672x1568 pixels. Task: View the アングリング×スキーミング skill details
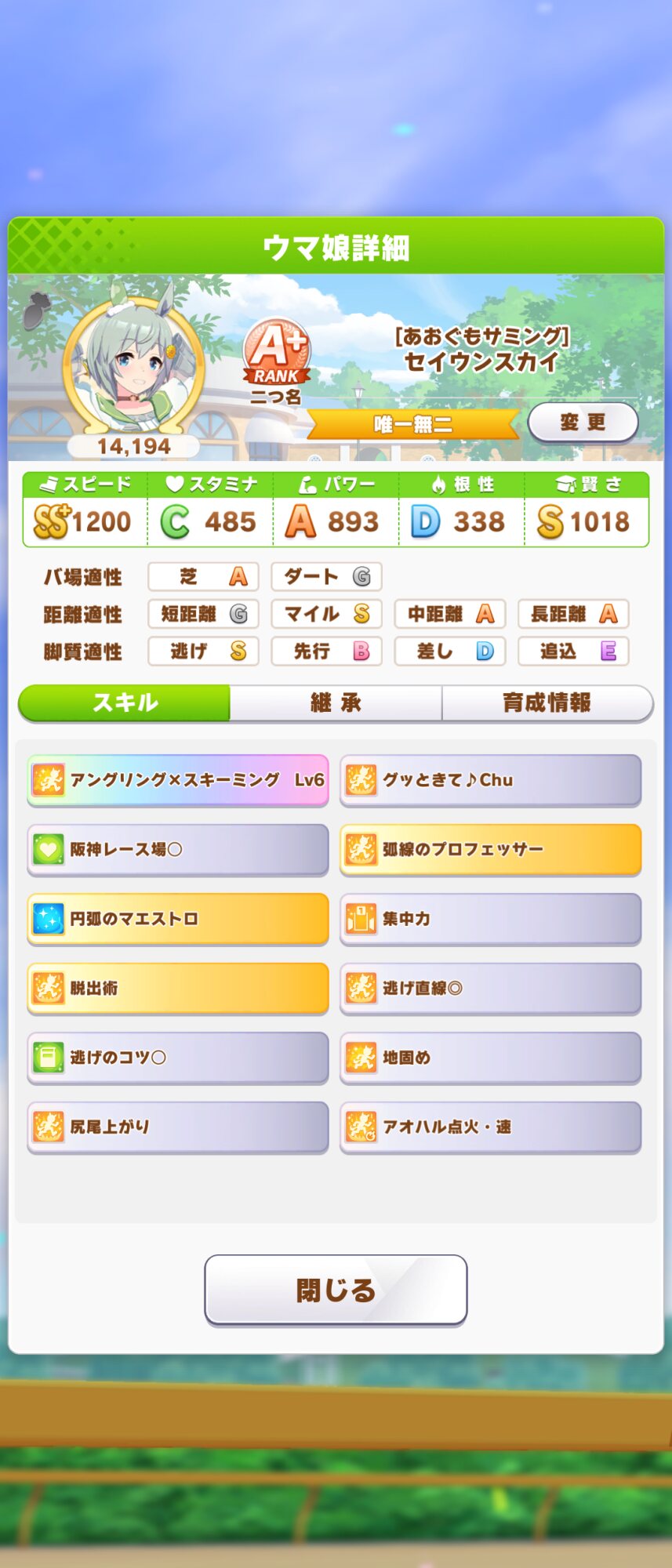(178, 780)
